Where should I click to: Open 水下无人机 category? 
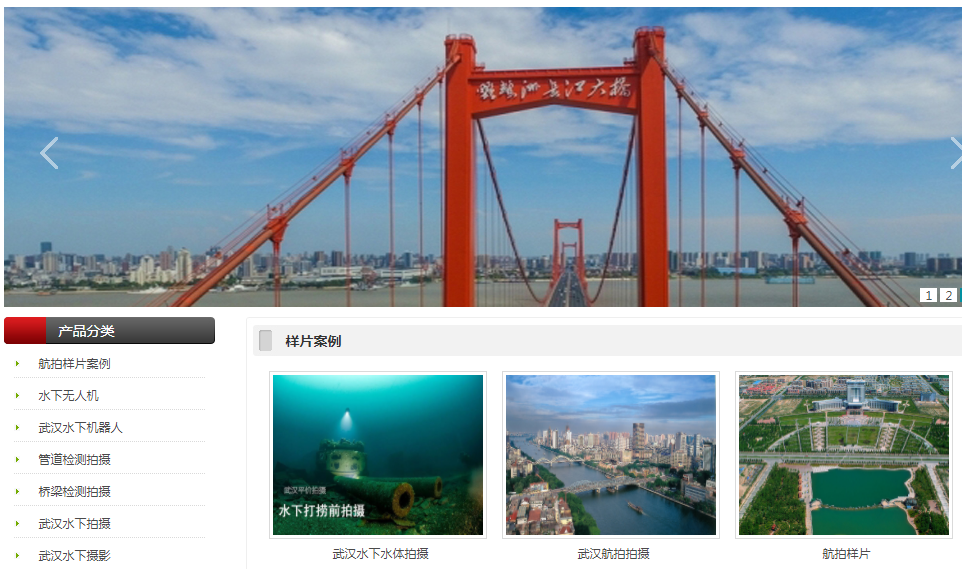pyautogui.click(x=68, y=395)
